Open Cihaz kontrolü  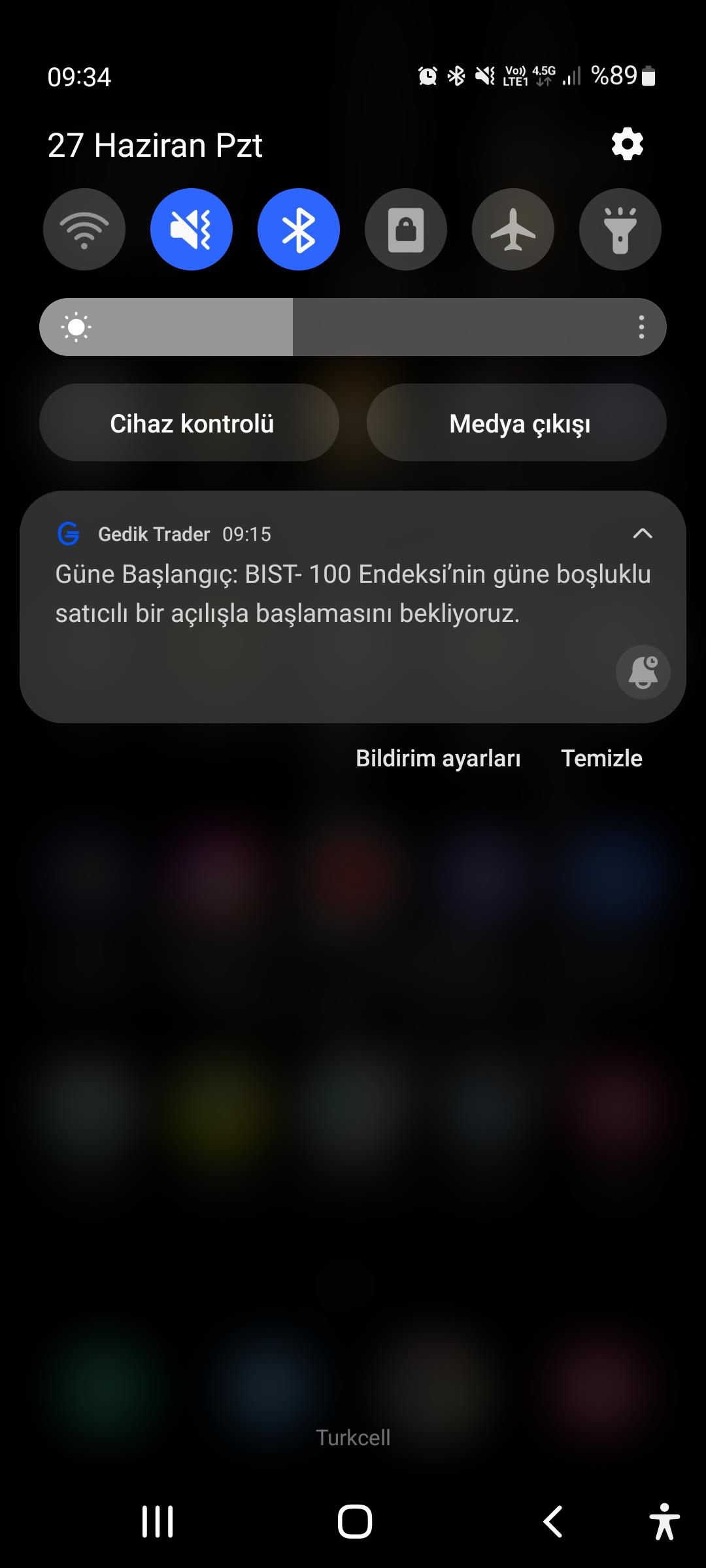[190, 423]
